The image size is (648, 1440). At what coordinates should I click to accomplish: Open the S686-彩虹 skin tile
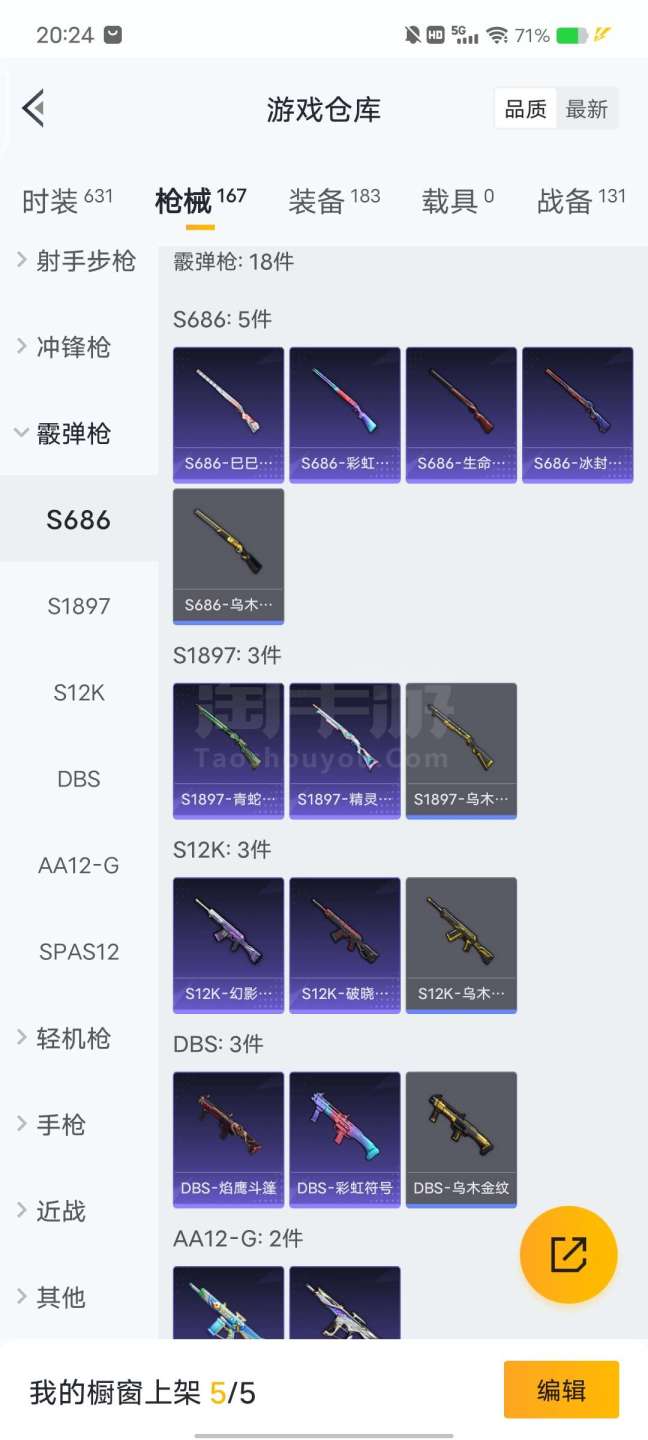click(345, 414)
